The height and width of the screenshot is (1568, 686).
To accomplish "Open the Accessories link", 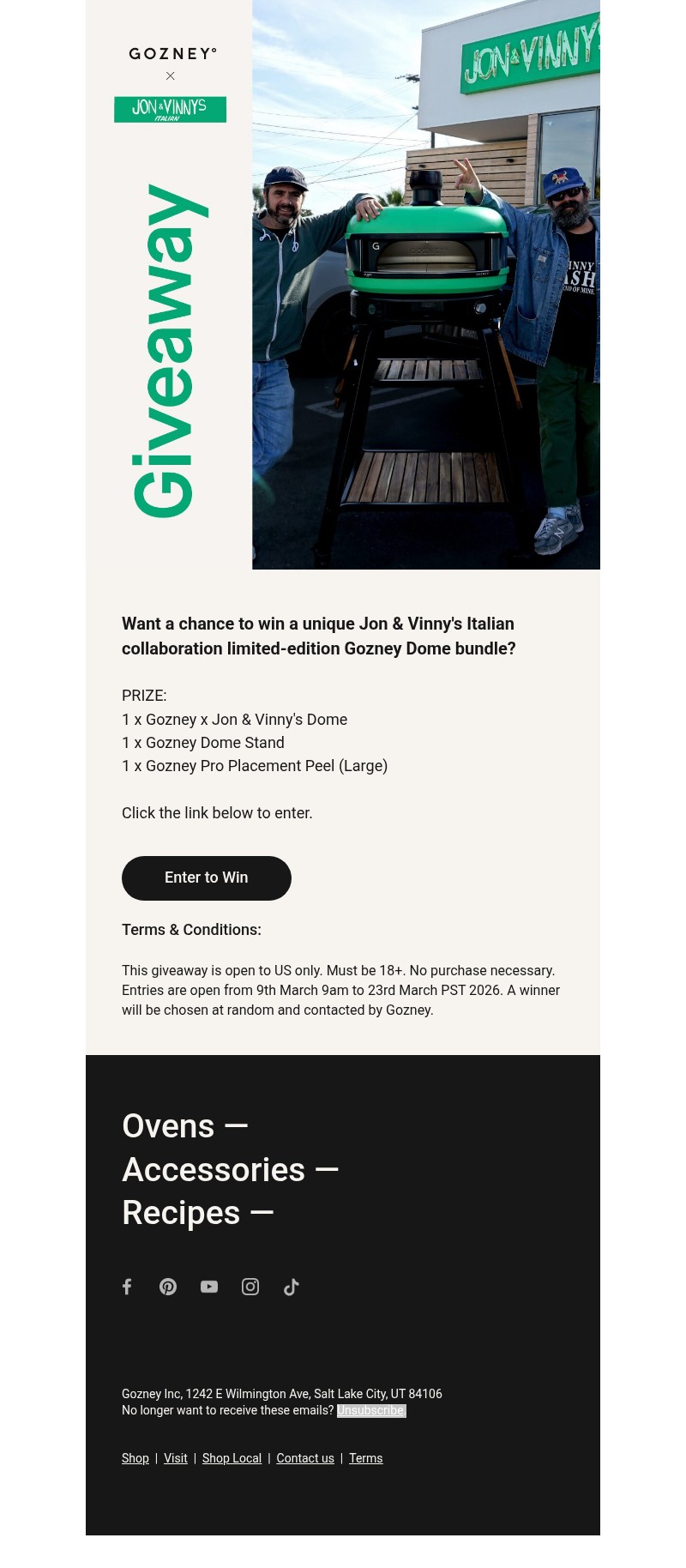I will pos(230,1170).
